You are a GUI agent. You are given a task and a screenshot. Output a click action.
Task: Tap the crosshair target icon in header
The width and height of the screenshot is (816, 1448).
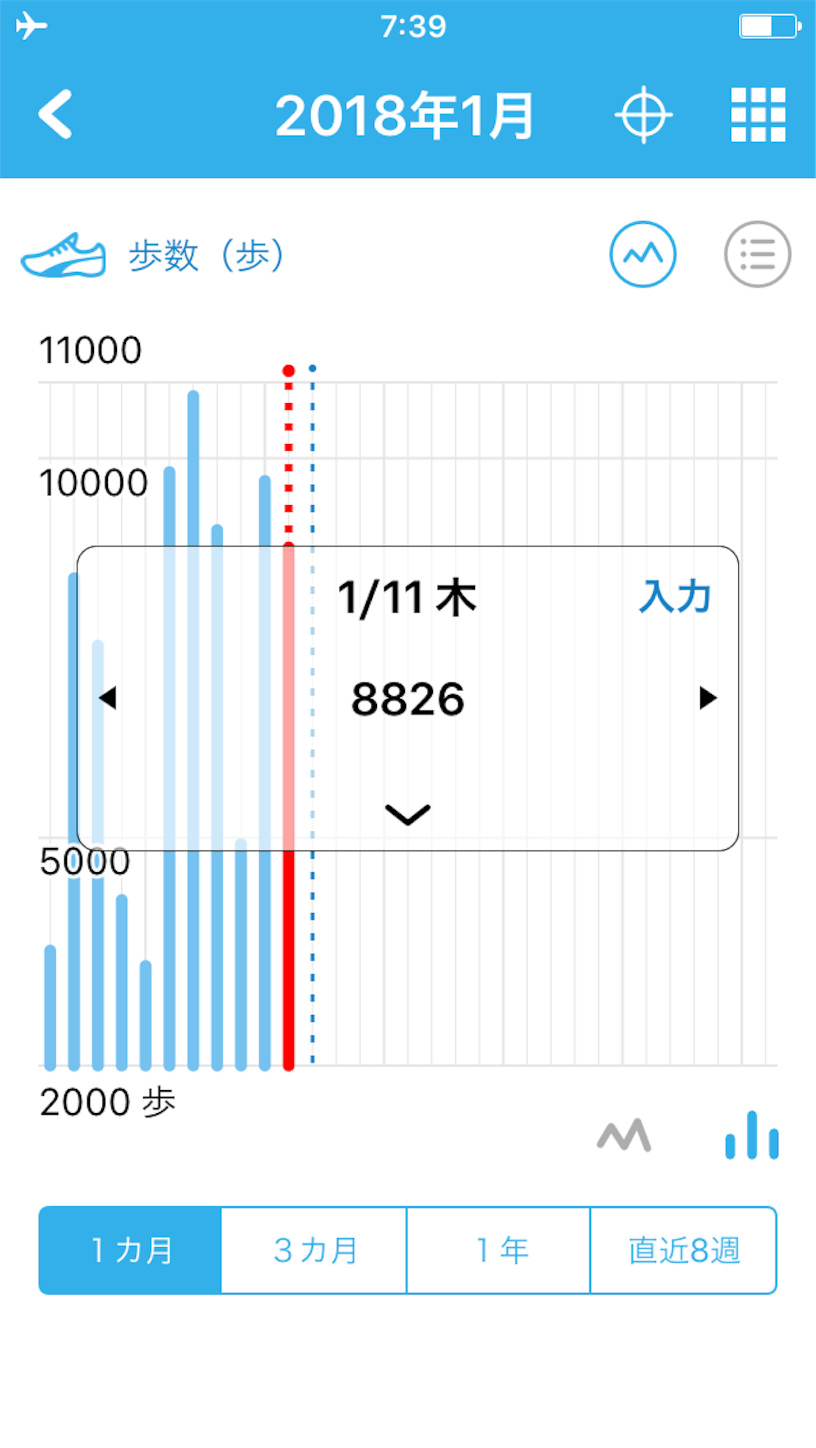coord(643,116)
